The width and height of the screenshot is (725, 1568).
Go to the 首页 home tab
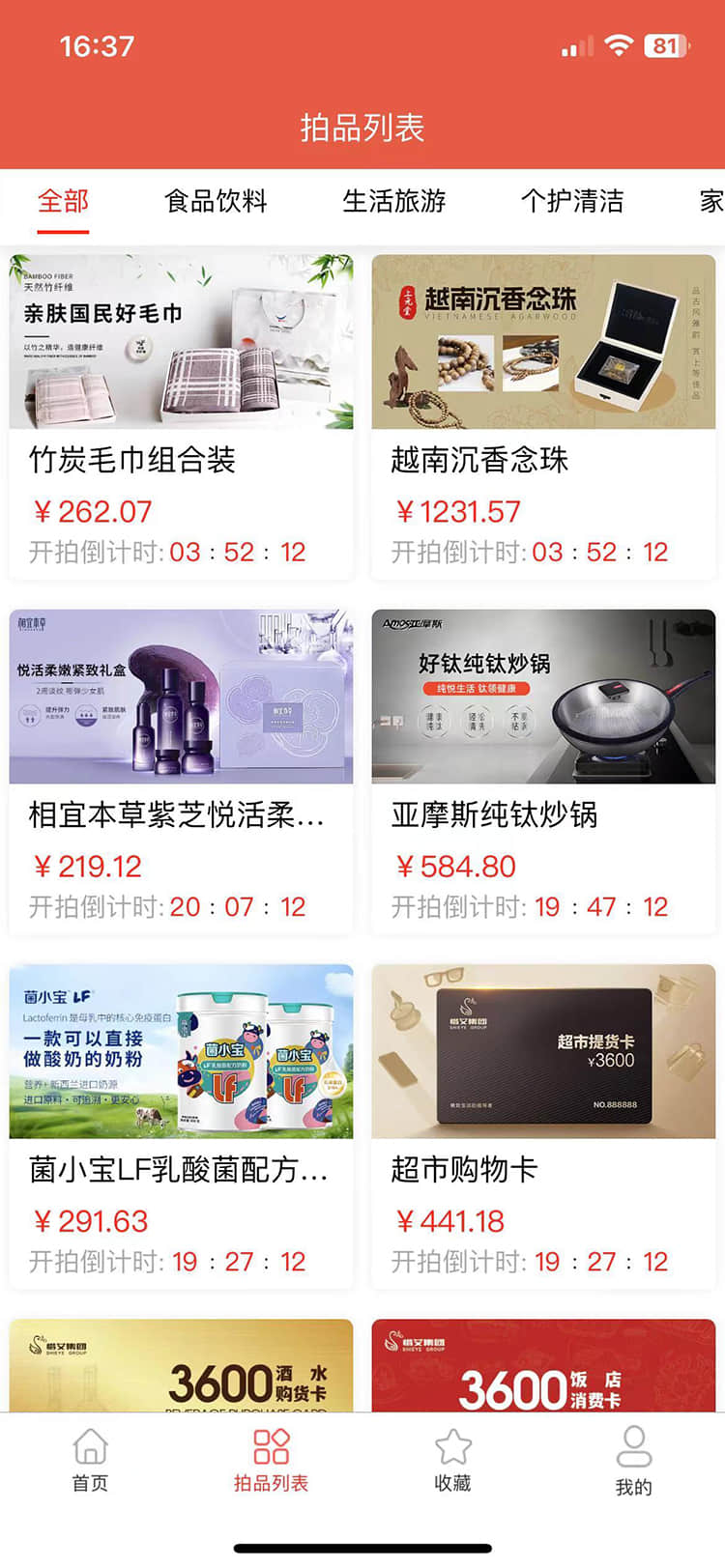91,1460
